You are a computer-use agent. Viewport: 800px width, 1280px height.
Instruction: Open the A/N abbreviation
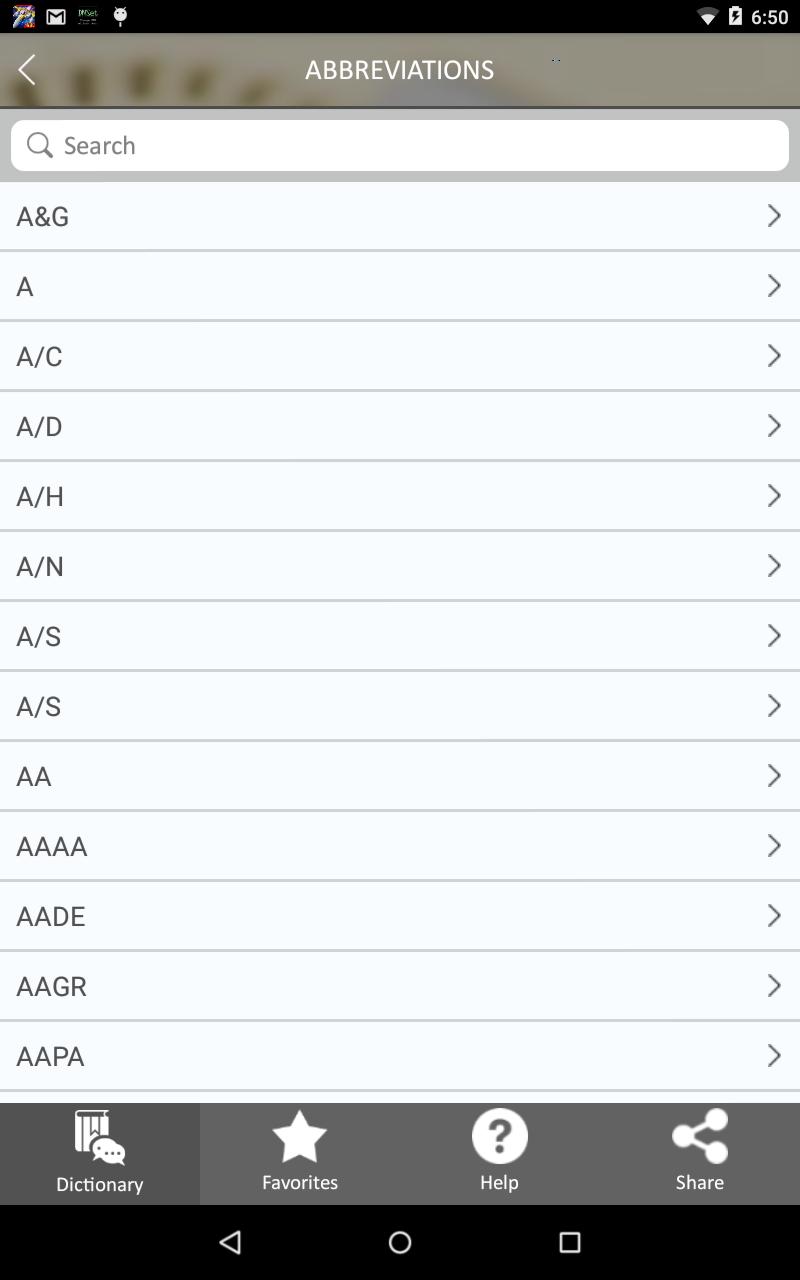[400, 566]
